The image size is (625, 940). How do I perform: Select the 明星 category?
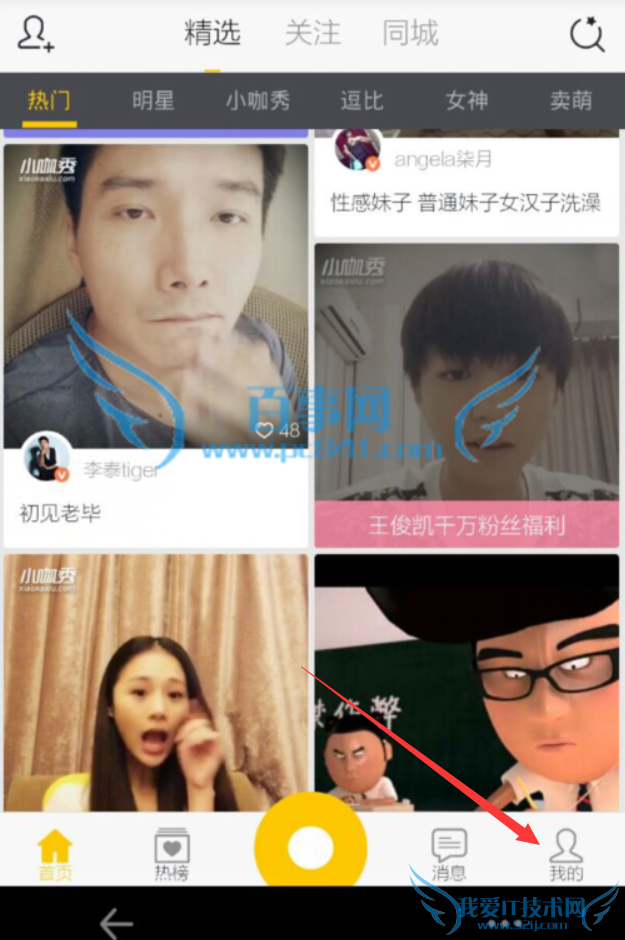coord(153,101)
